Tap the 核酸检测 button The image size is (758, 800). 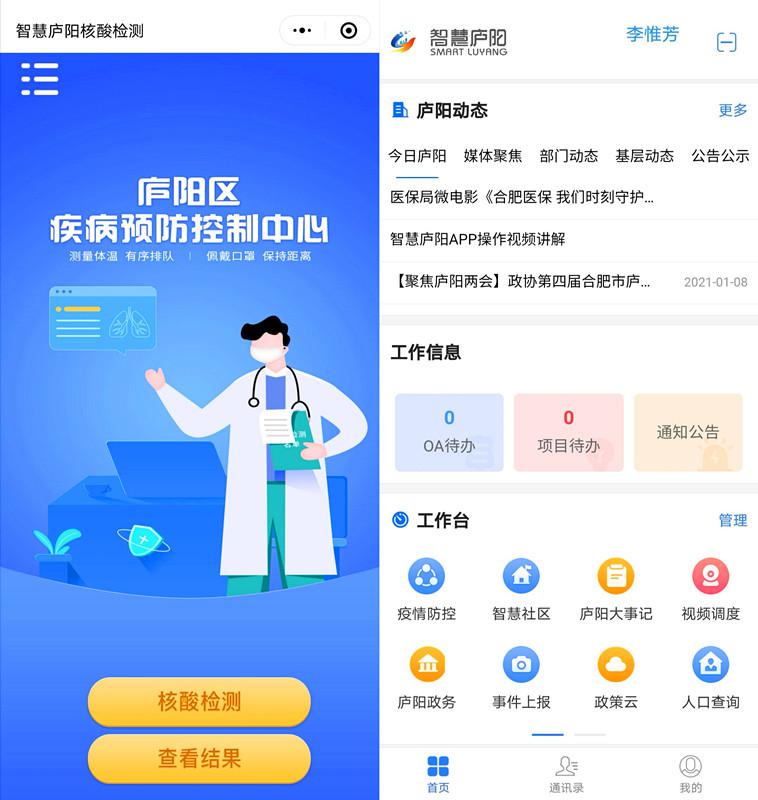pos(199,701)
